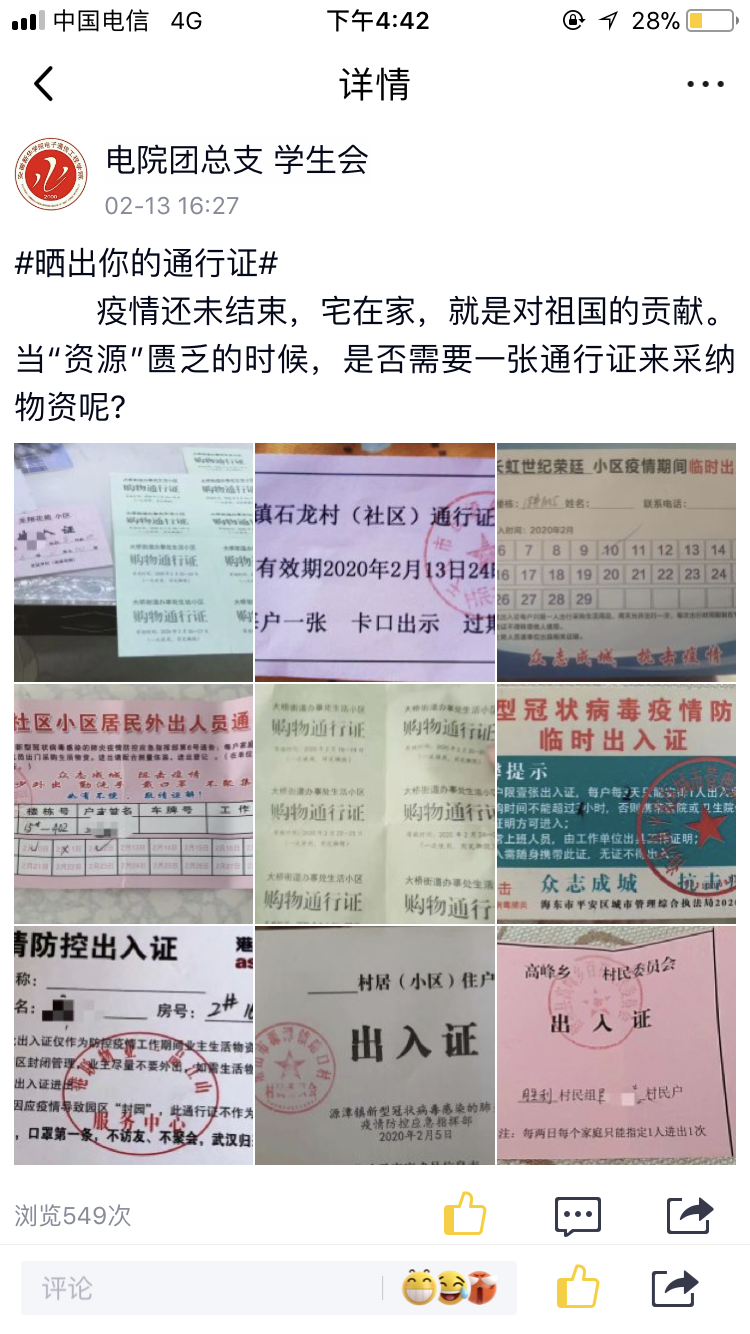Open the 石龙村（社区）通行证 photo

tap(375, 562)
